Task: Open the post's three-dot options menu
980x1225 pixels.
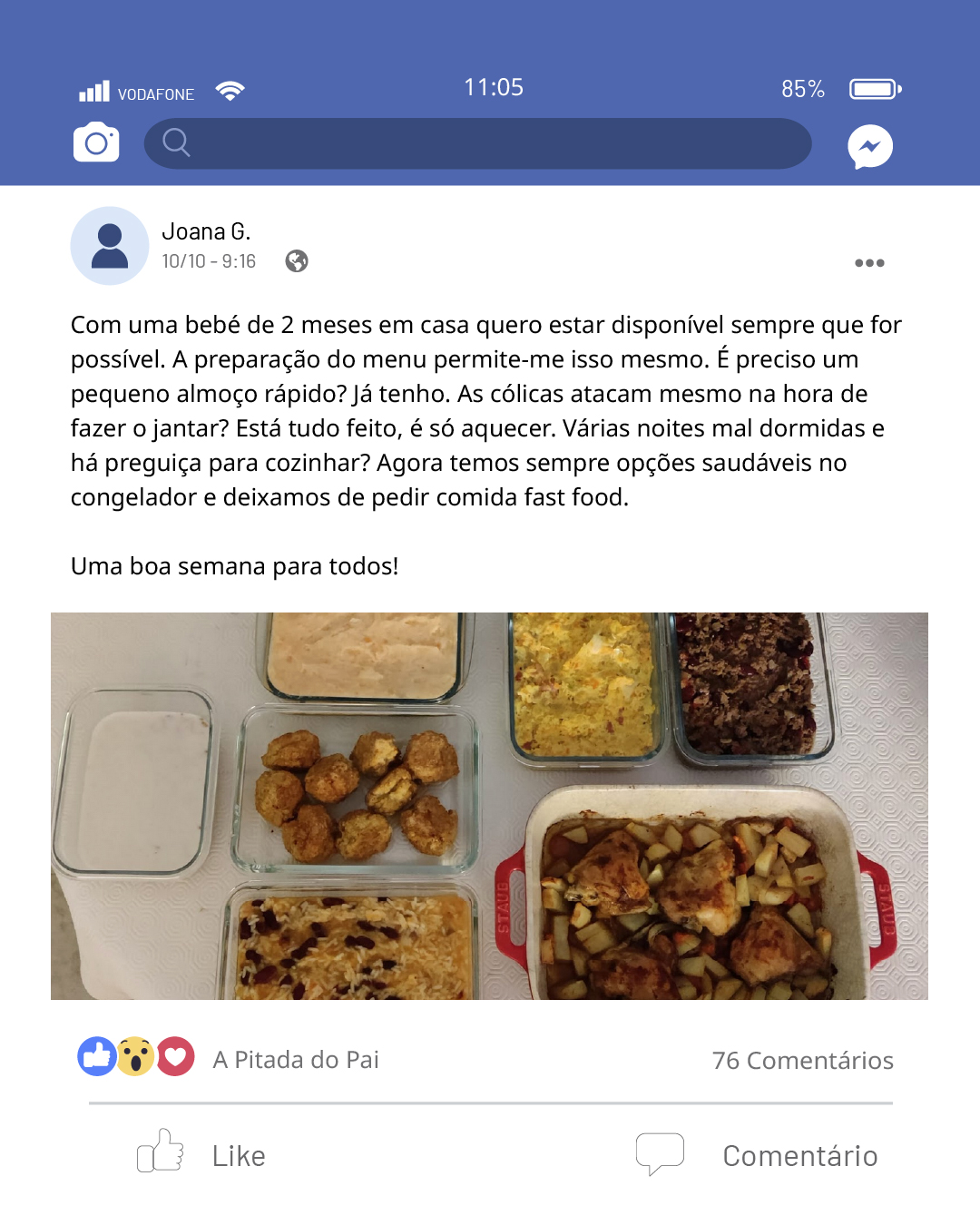Action: 868,263
